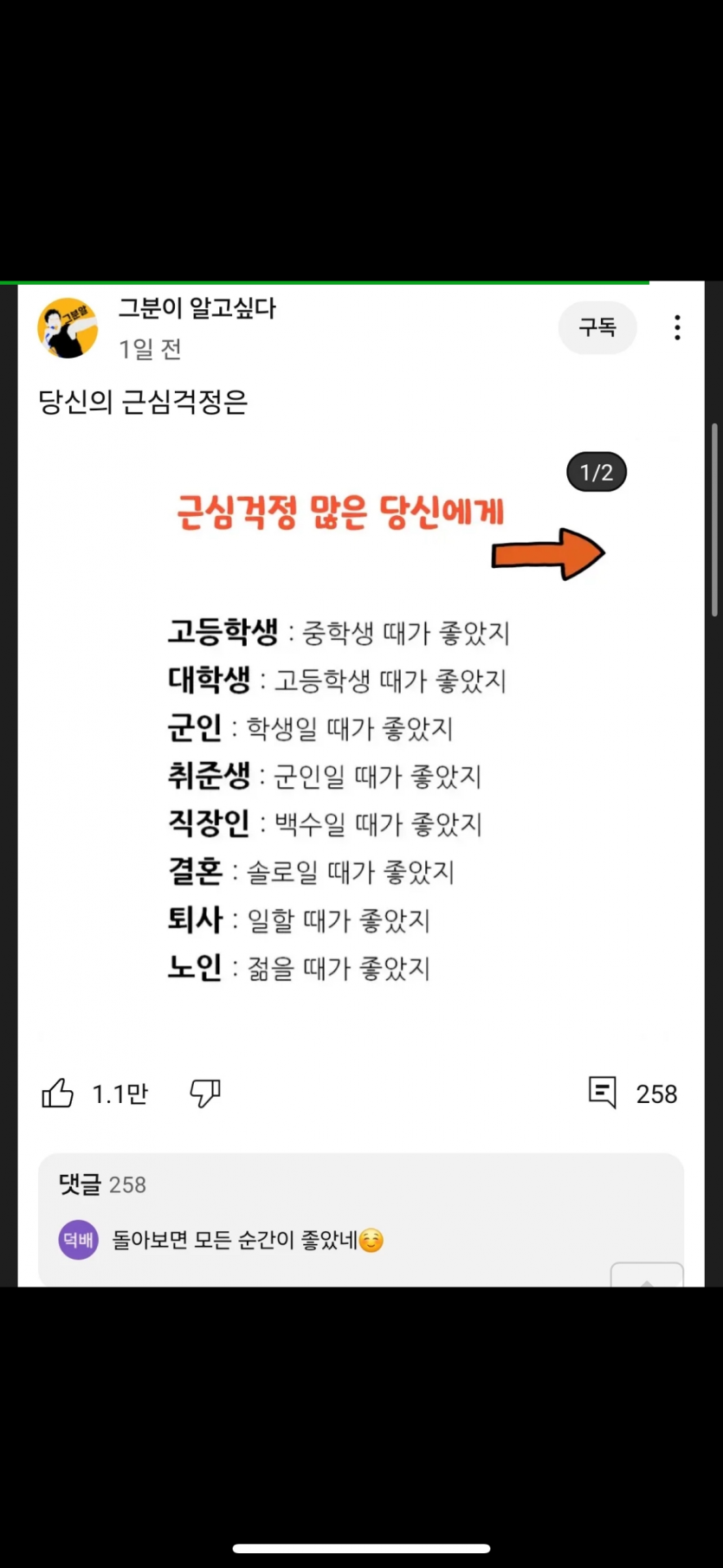Image resolution: width=723 pixels, height=1568 pixels.
Task: Open the 그분이 알고싶다 channel name
Action: point(197,308)
